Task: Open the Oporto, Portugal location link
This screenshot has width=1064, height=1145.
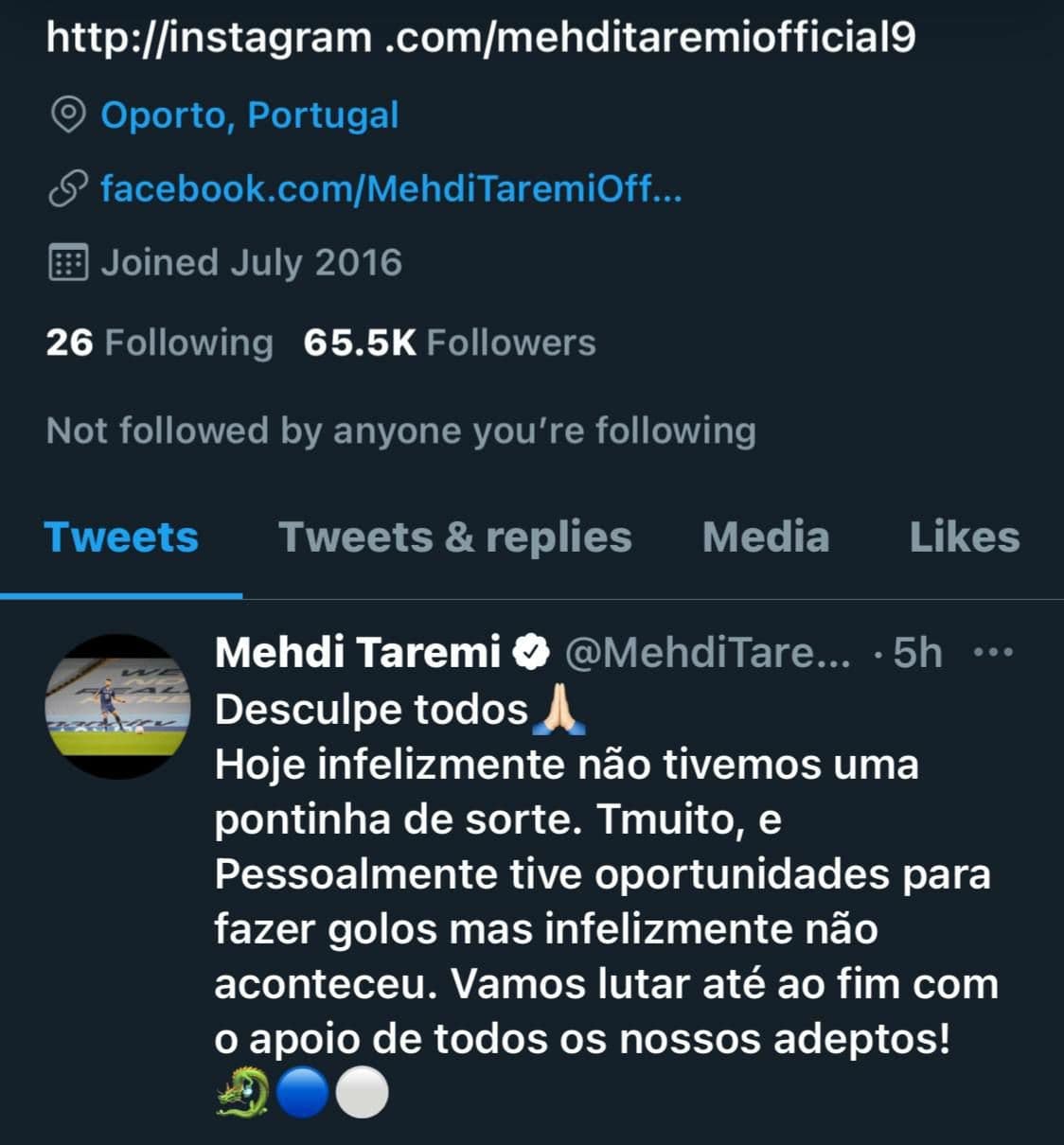Action: click(x=249, y=115)
